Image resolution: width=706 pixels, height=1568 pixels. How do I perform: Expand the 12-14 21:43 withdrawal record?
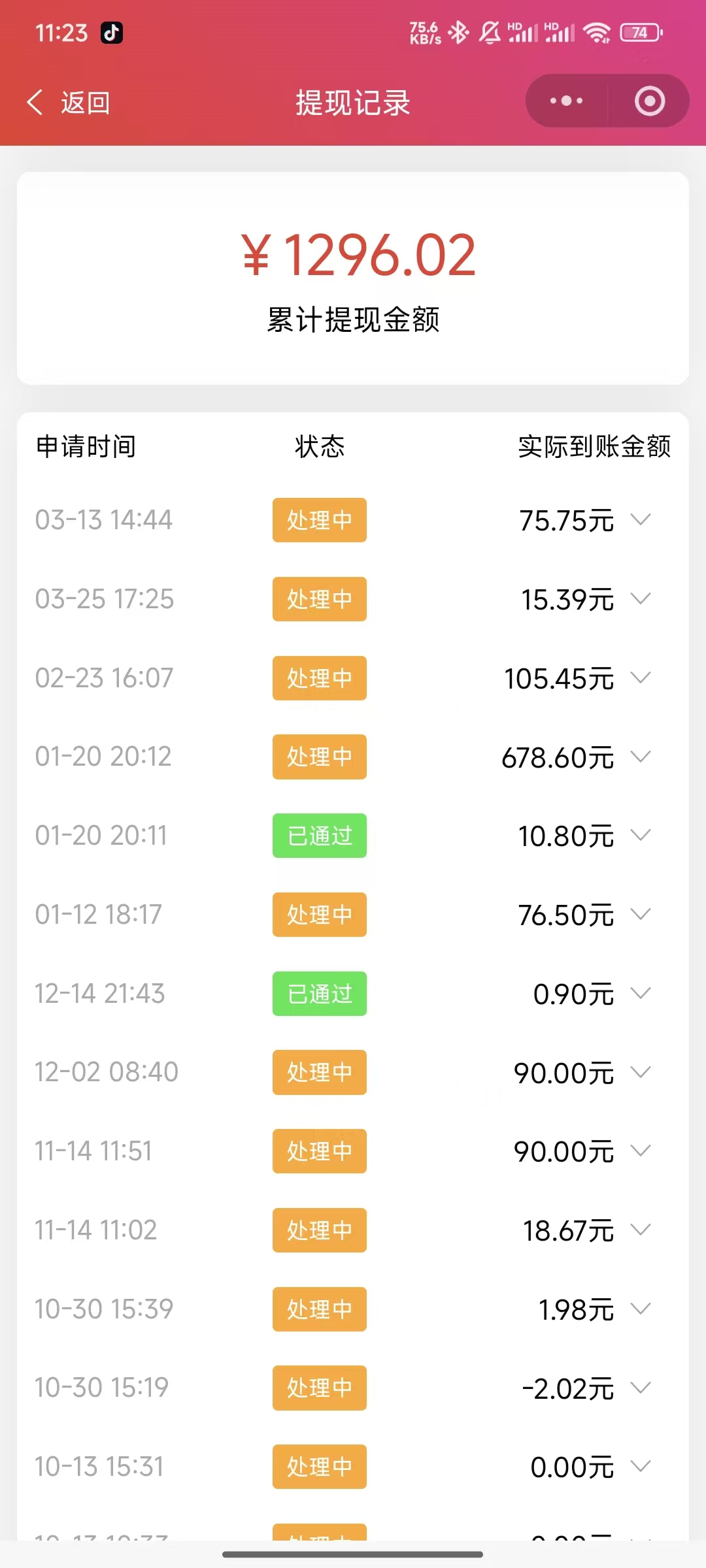click(x=641, y=994)
